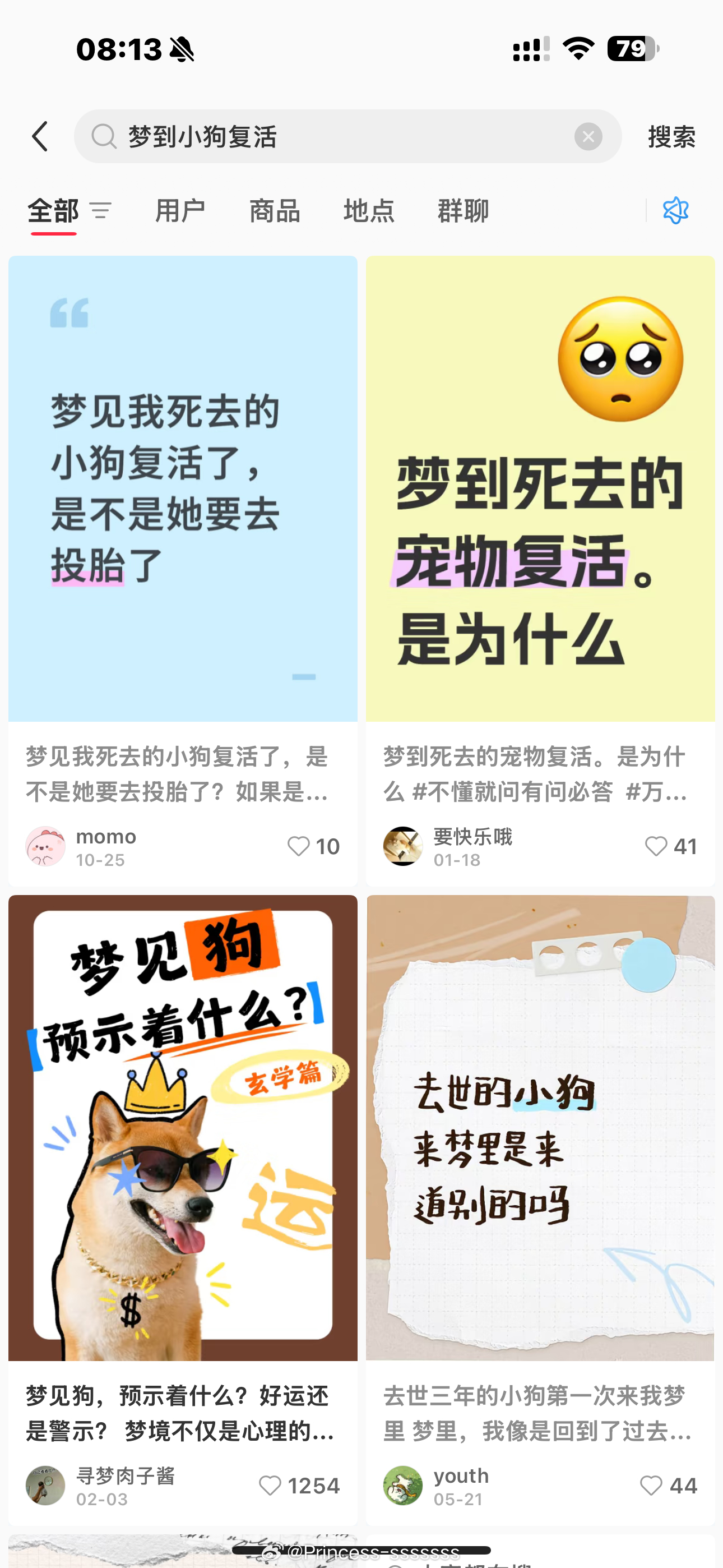Switch to the 地点 tab

[368, 211]
